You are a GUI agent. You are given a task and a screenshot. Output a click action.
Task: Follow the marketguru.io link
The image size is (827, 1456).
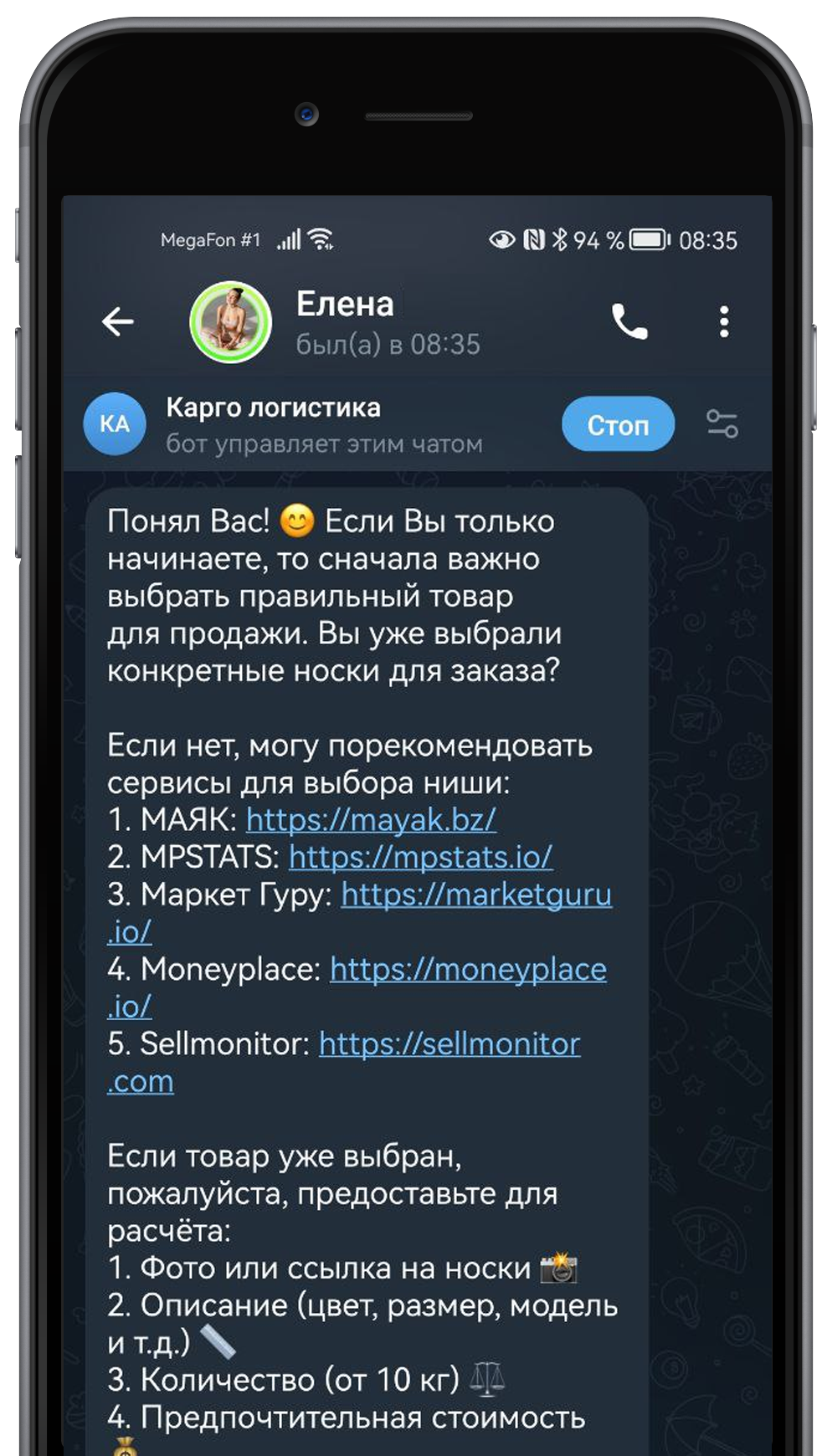point(475,895)
